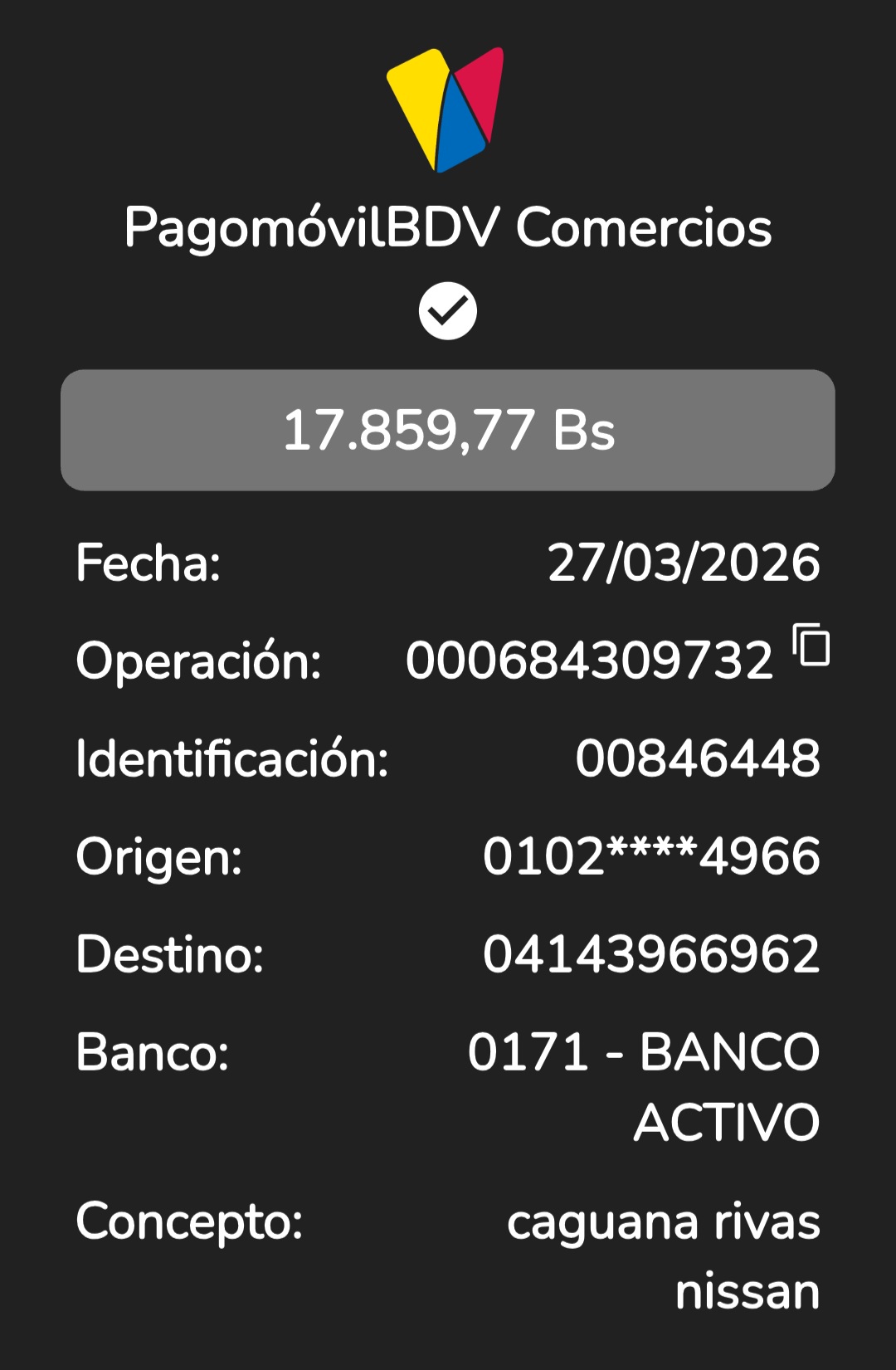Copy the operation number 000684309732

(x=811, y=645)
